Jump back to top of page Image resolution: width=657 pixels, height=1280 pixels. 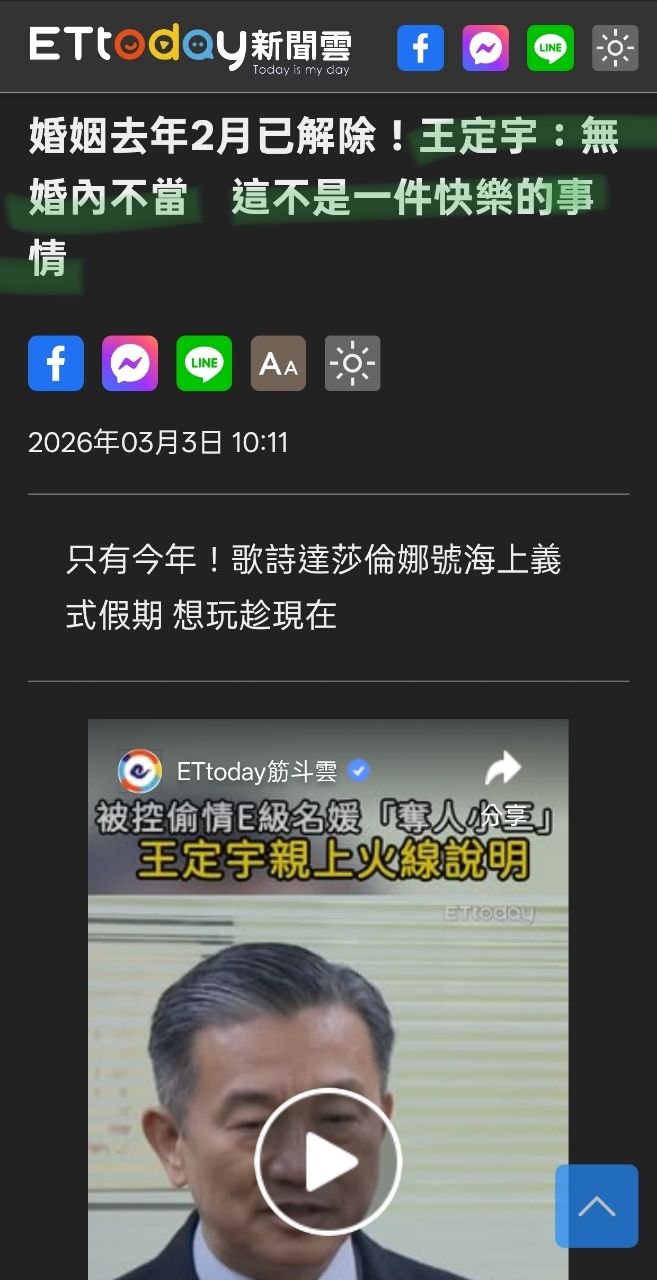point(596,1205)
